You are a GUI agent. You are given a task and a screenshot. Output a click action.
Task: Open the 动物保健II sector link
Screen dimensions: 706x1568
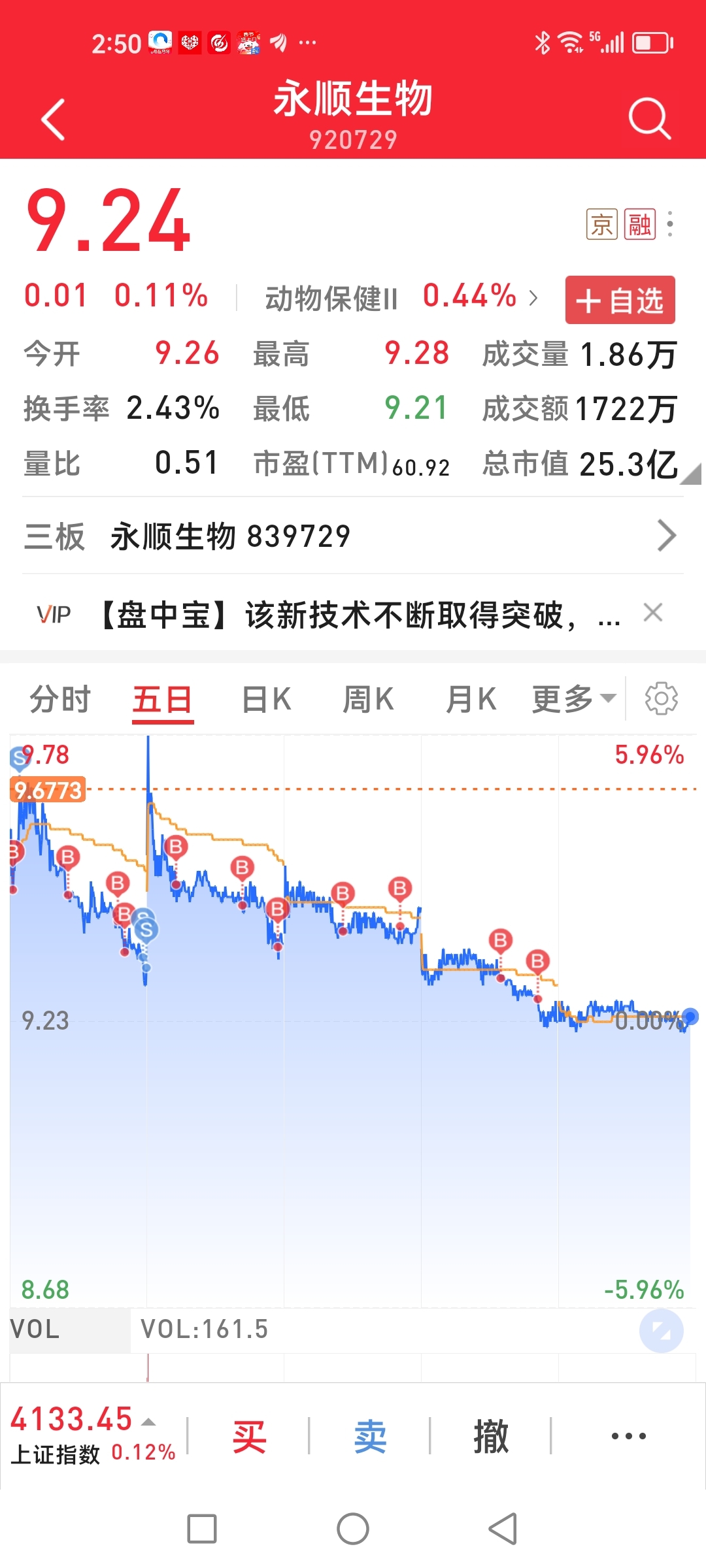pos(401,297)
